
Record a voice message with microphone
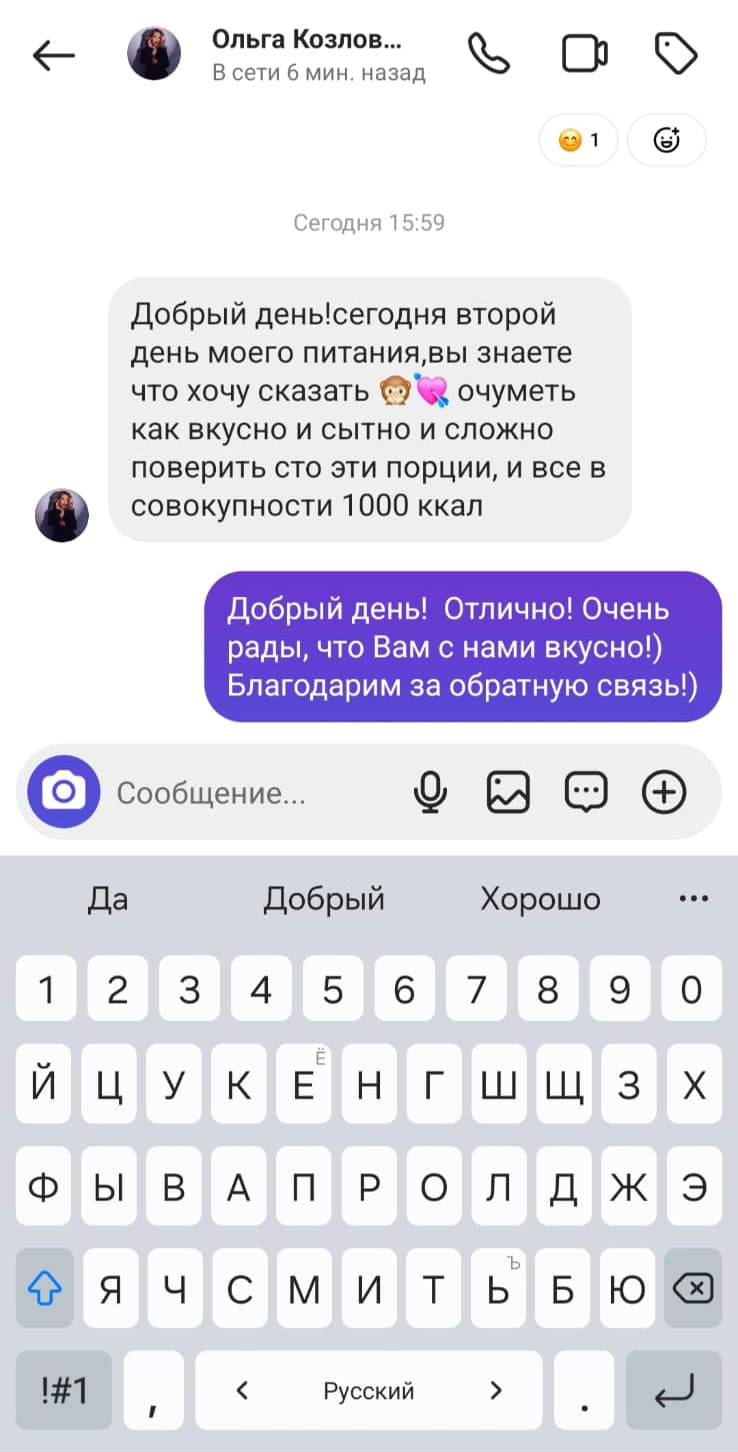pos(430,793)
